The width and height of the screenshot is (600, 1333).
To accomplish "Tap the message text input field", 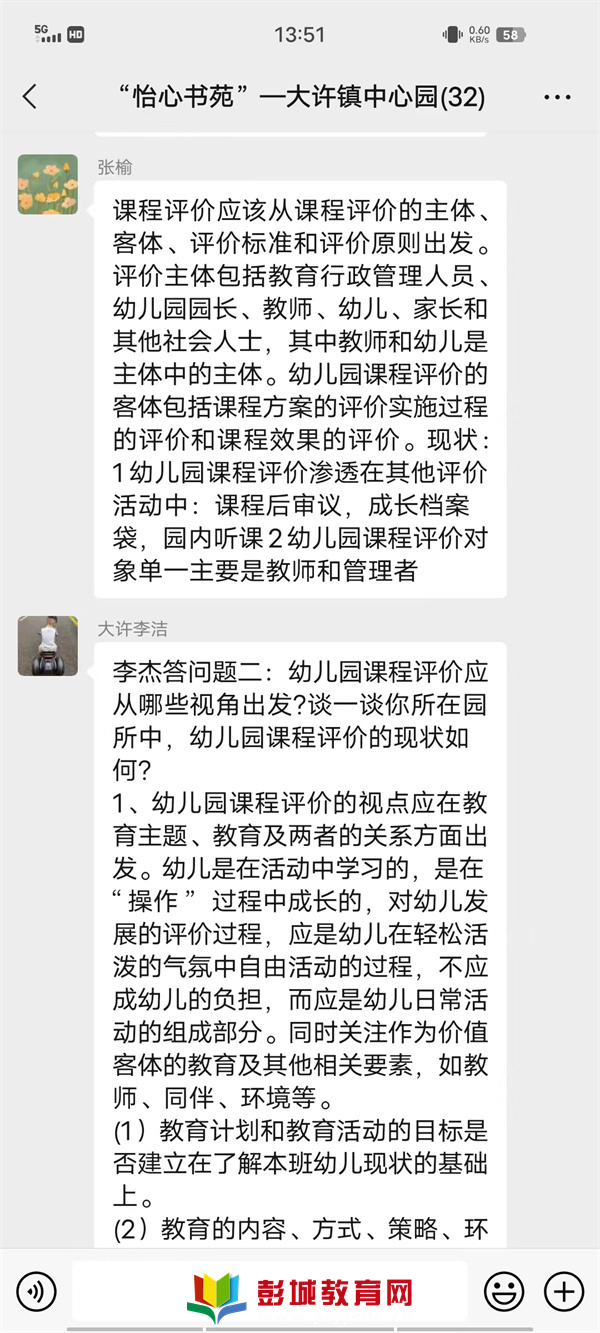I will pyautogui.click(x=270, y=1290).
